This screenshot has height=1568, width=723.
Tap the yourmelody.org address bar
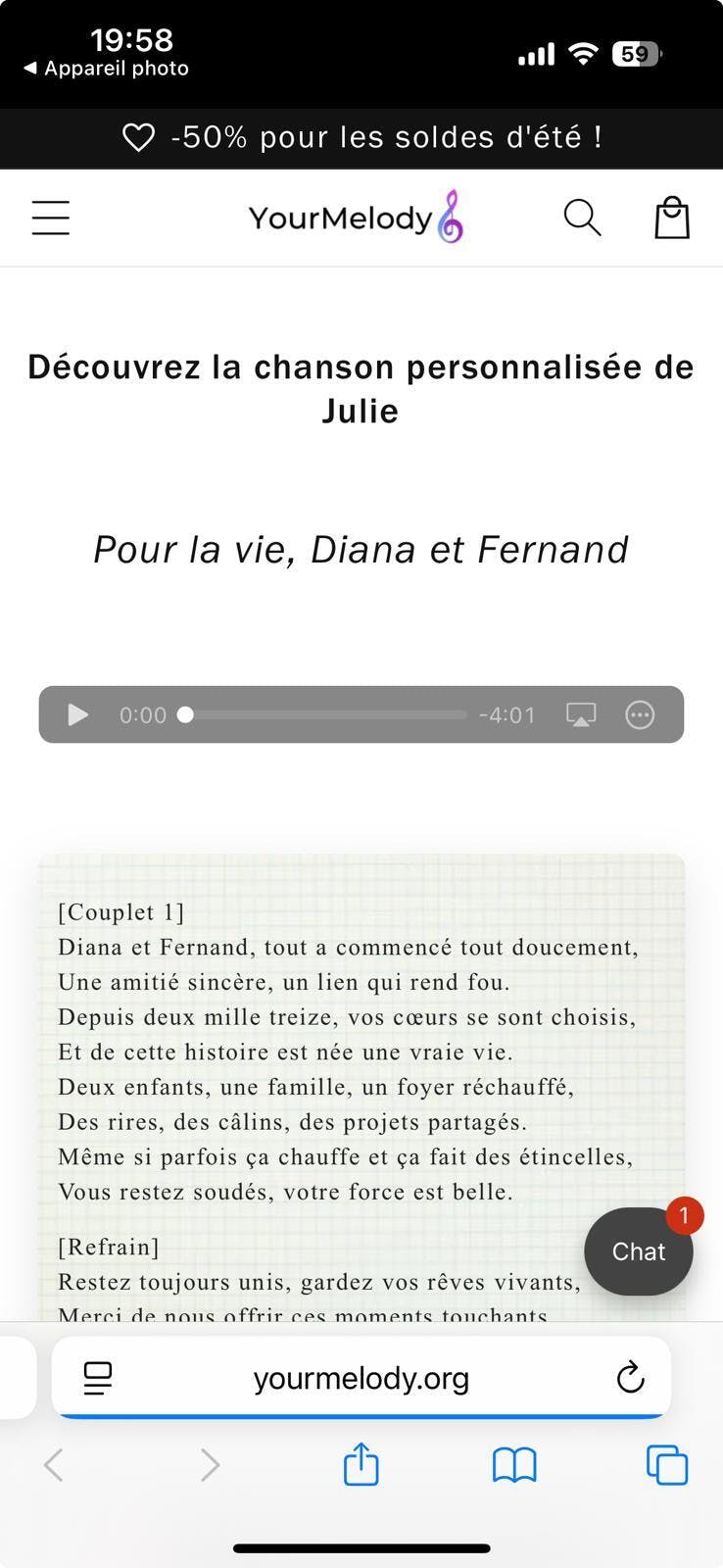[361, 1378]
